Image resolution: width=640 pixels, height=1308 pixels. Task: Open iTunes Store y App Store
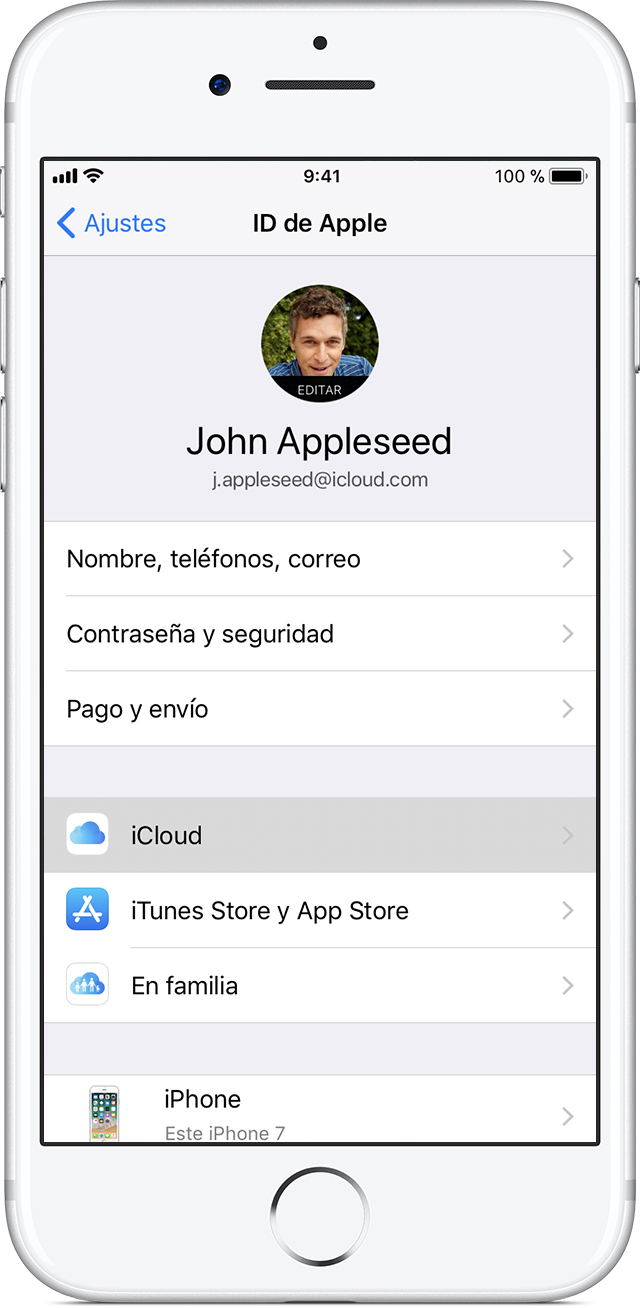(320, 911)
